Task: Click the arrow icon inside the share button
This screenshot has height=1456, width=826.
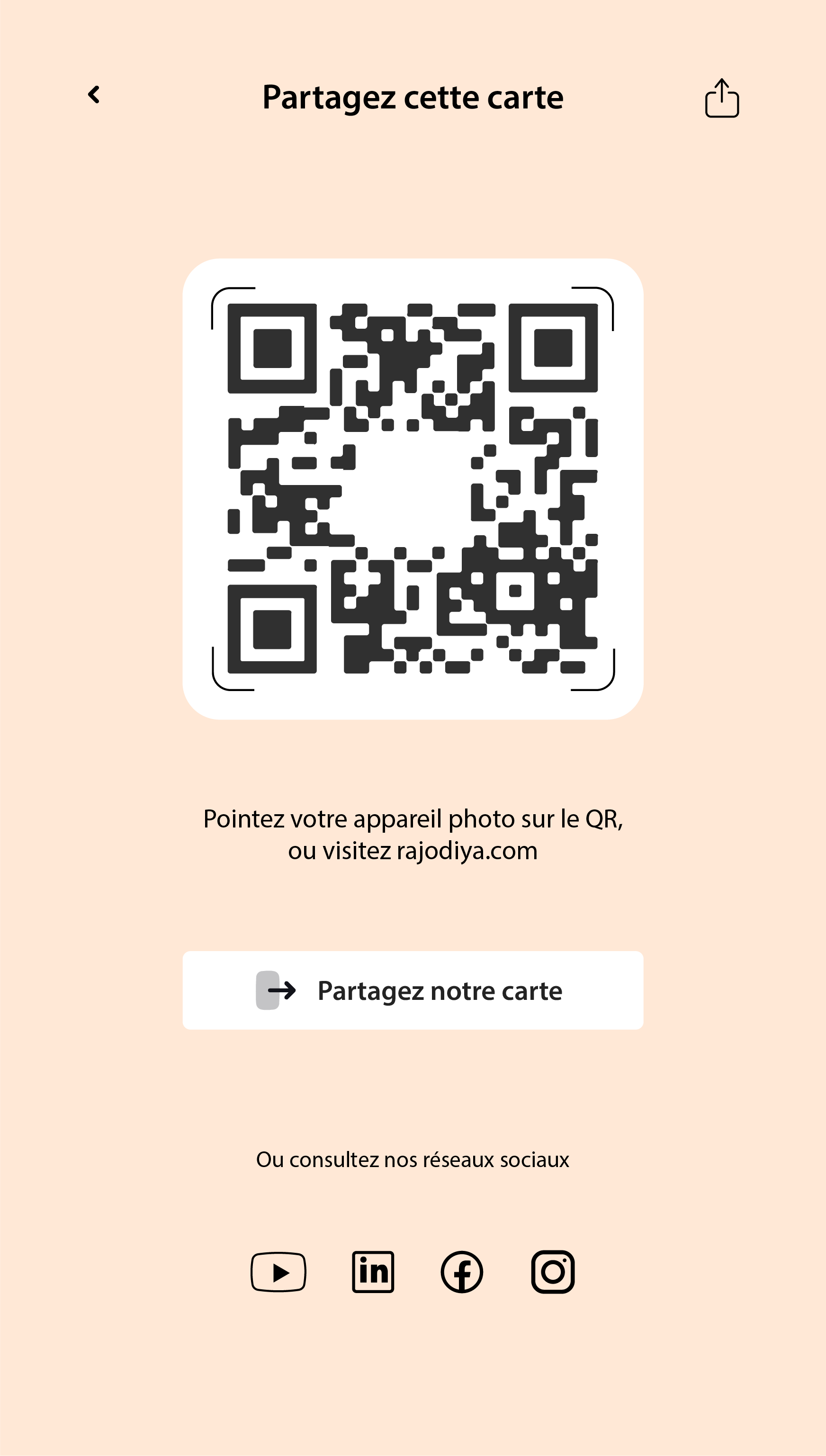Action: point(284,990)
